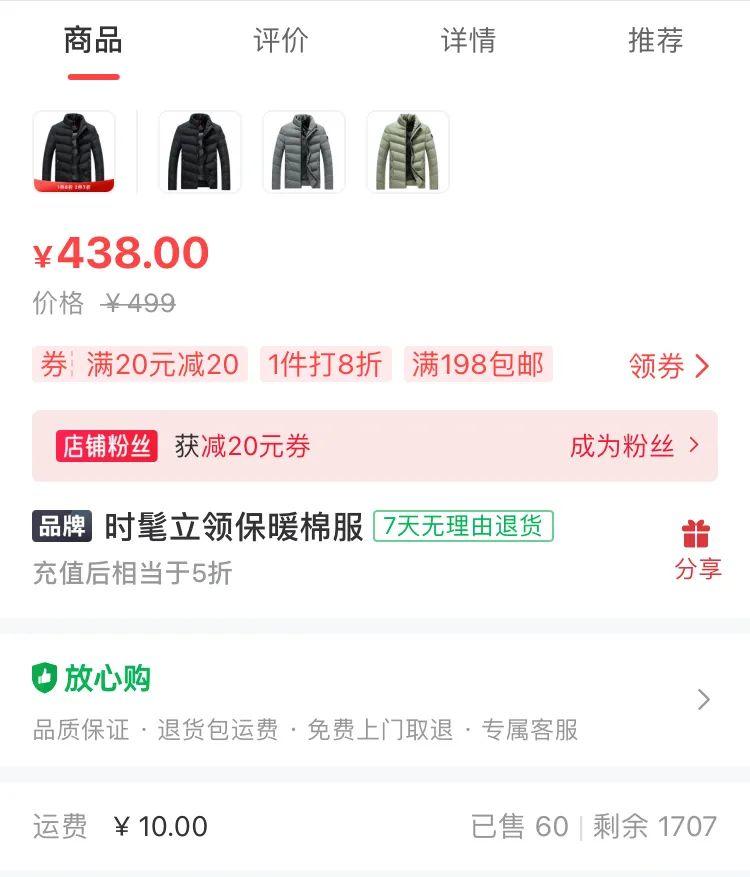Select the green jacket thumbnail
Viewport: 750px width, 877px height.
pos(407,151)
